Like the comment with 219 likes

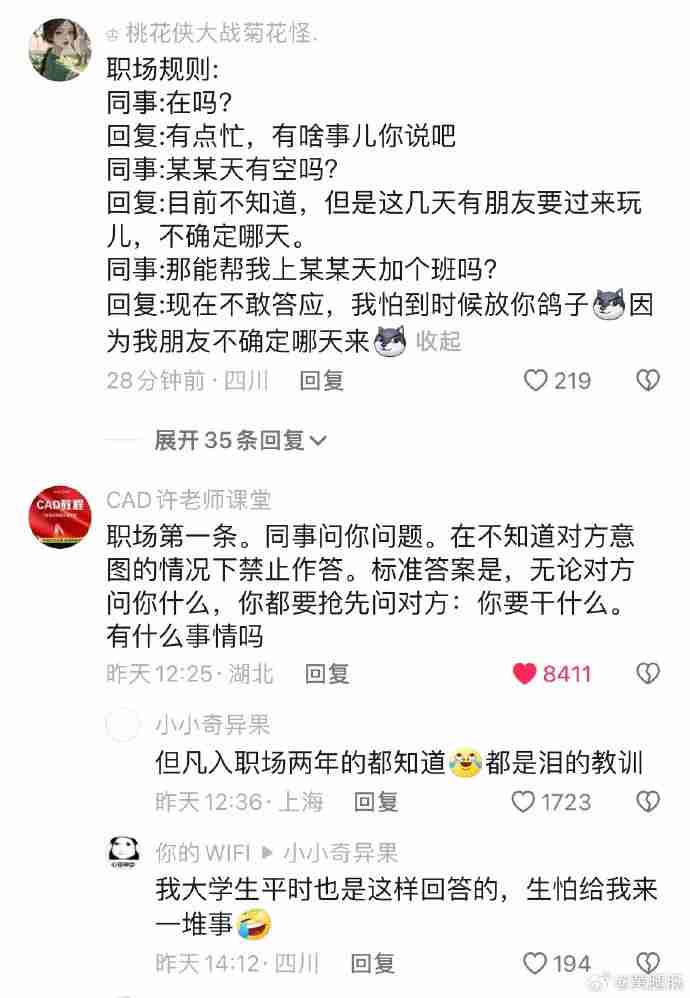tap(537, 380)
